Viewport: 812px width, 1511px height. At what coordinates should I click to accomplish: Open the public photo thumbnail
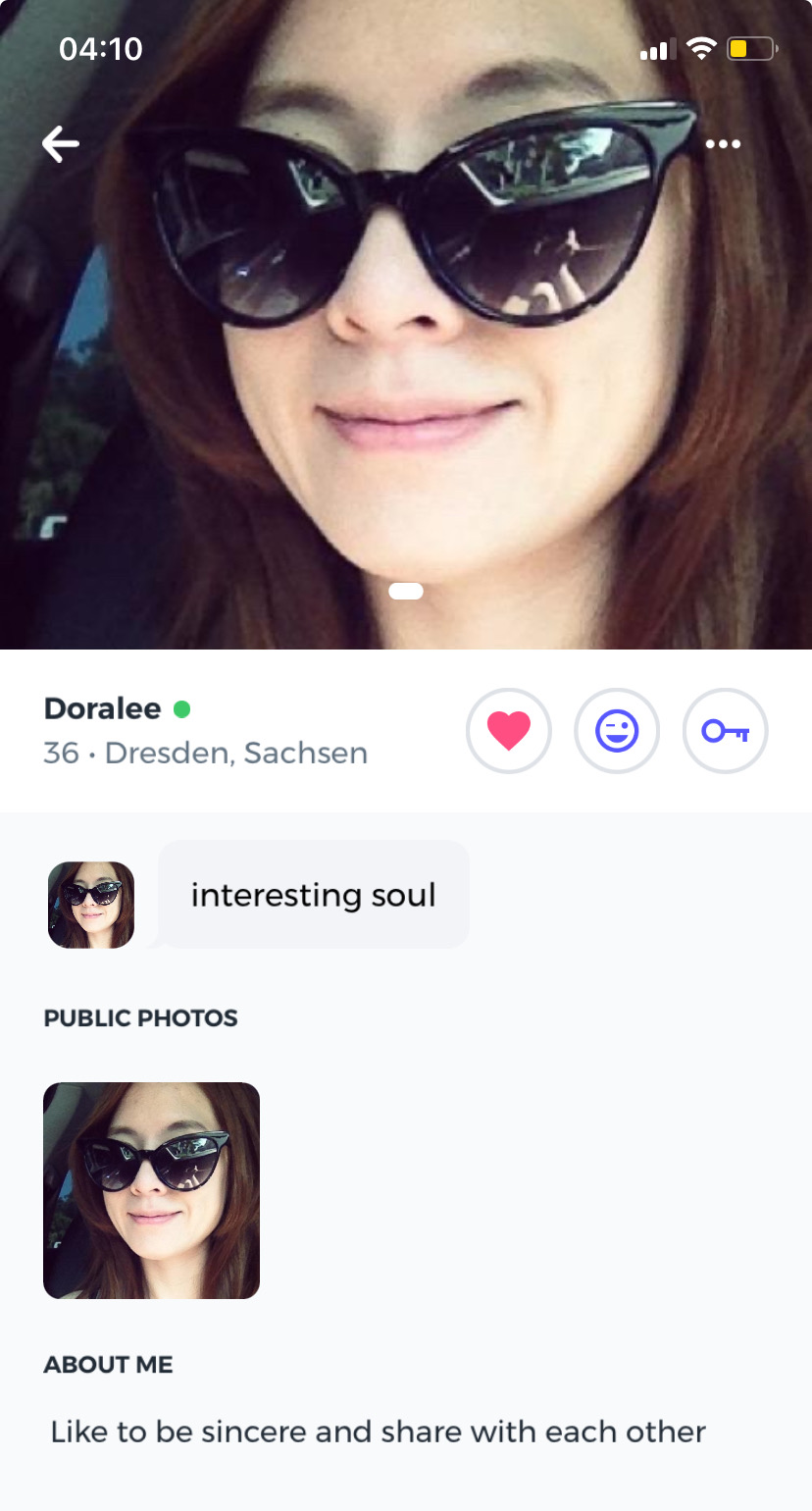click(151, 1190)
